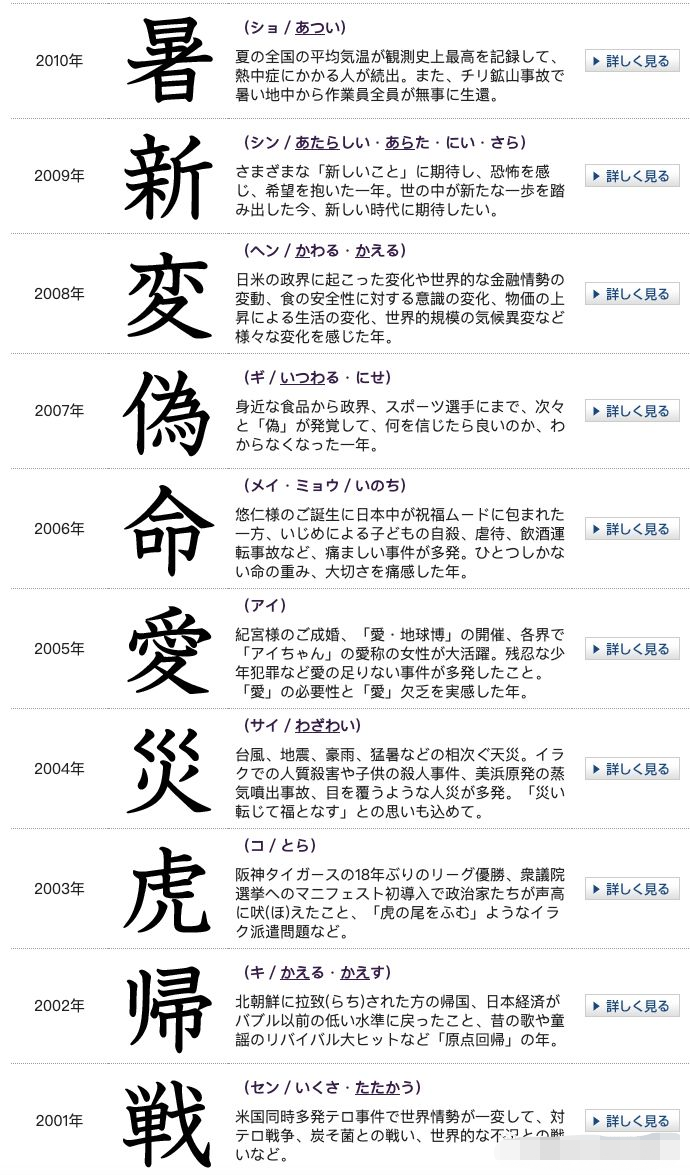Tap the かえす reading link for 帰
690x1175 pixels.
(362, 972)
